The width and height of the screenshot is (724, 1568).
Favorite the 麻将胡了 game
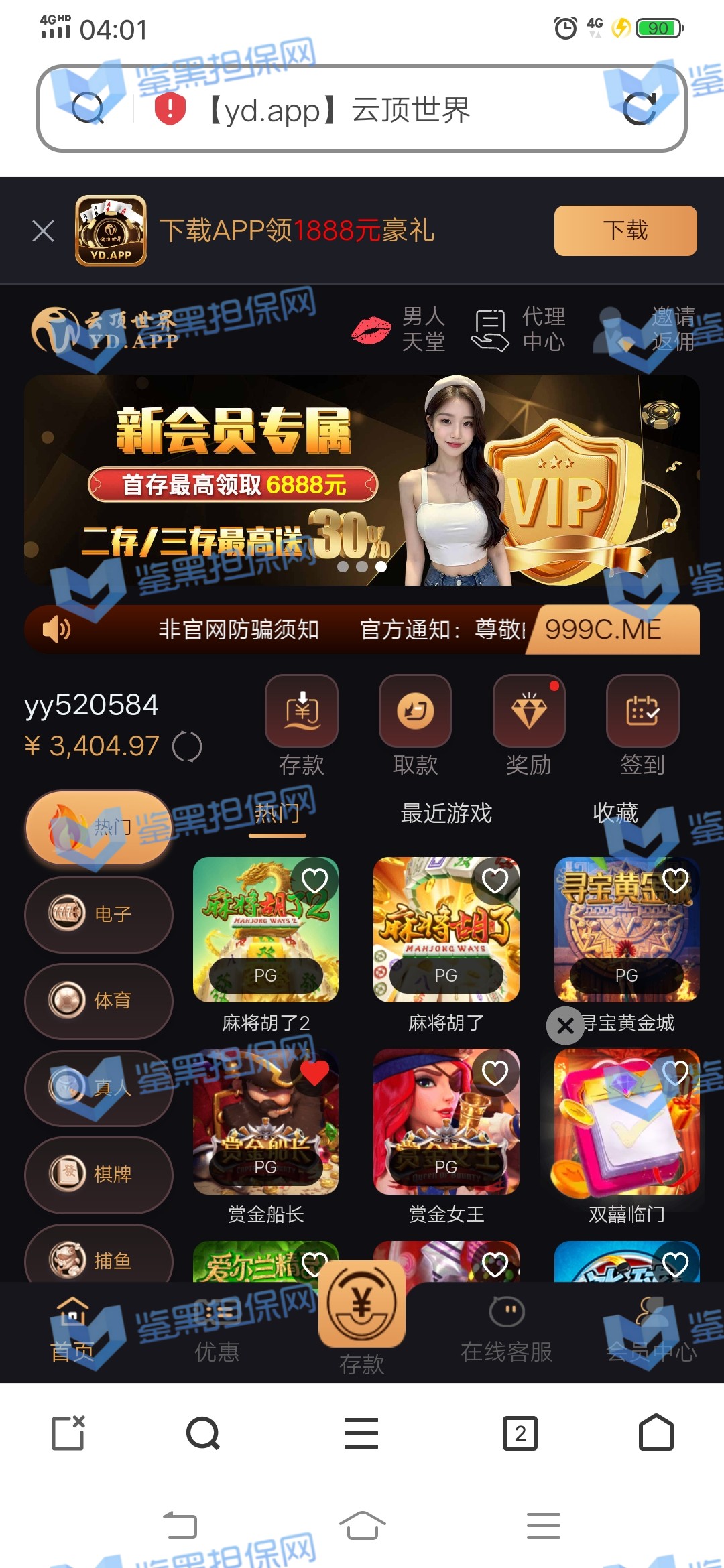495,880
